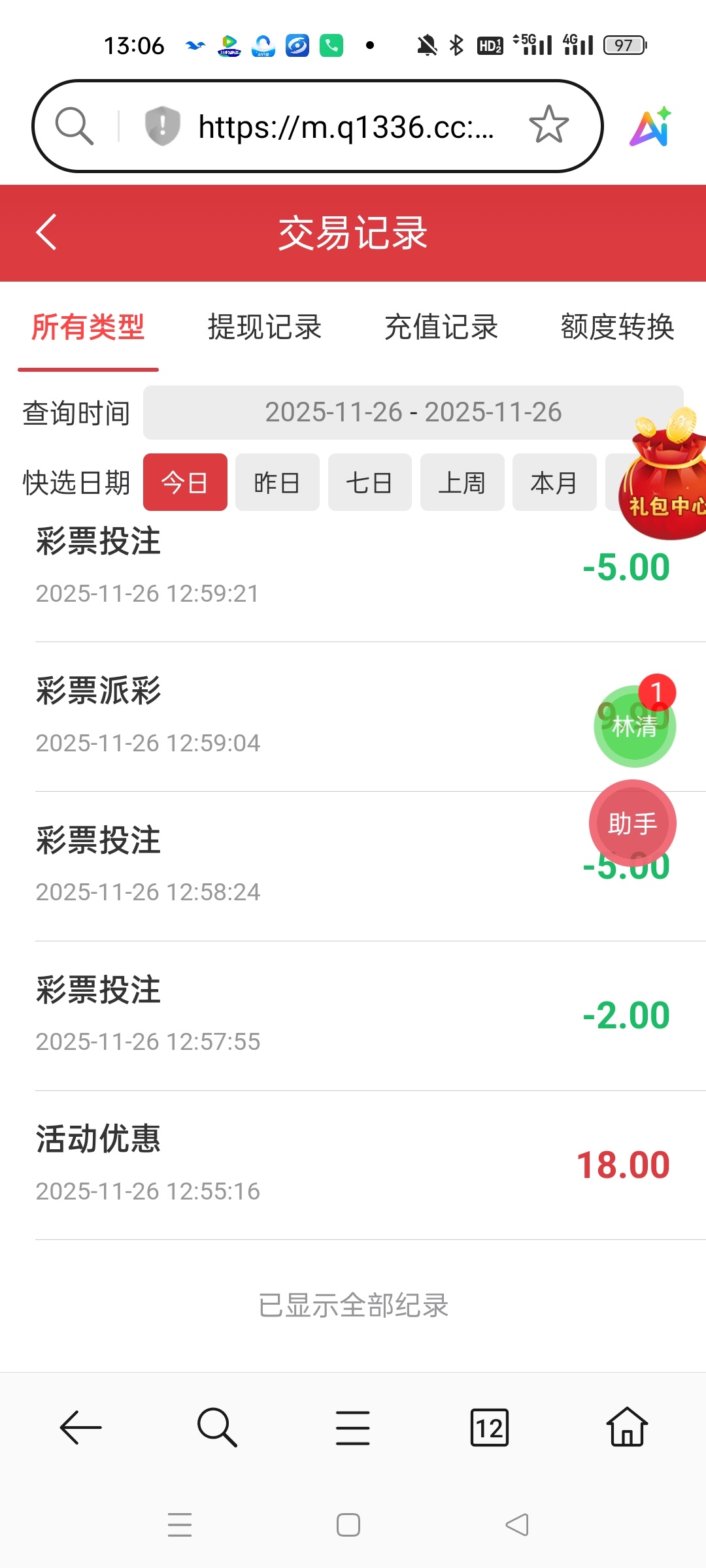This screenshot has width=706, height=1568.
Task: Tap the 助手 floating button
Action: (x=632, y=823)
